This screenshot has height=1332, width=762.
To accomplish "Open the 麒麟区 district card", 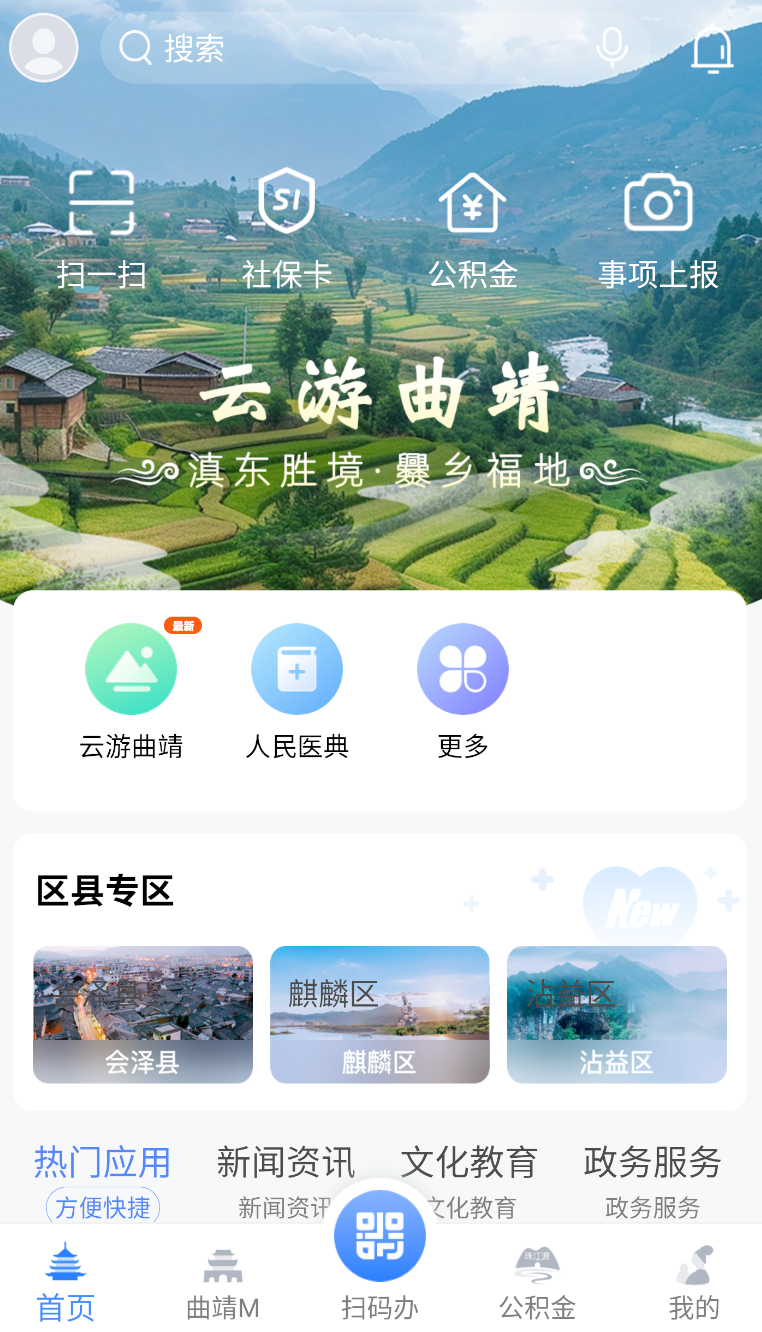I will pos(380,1014).
